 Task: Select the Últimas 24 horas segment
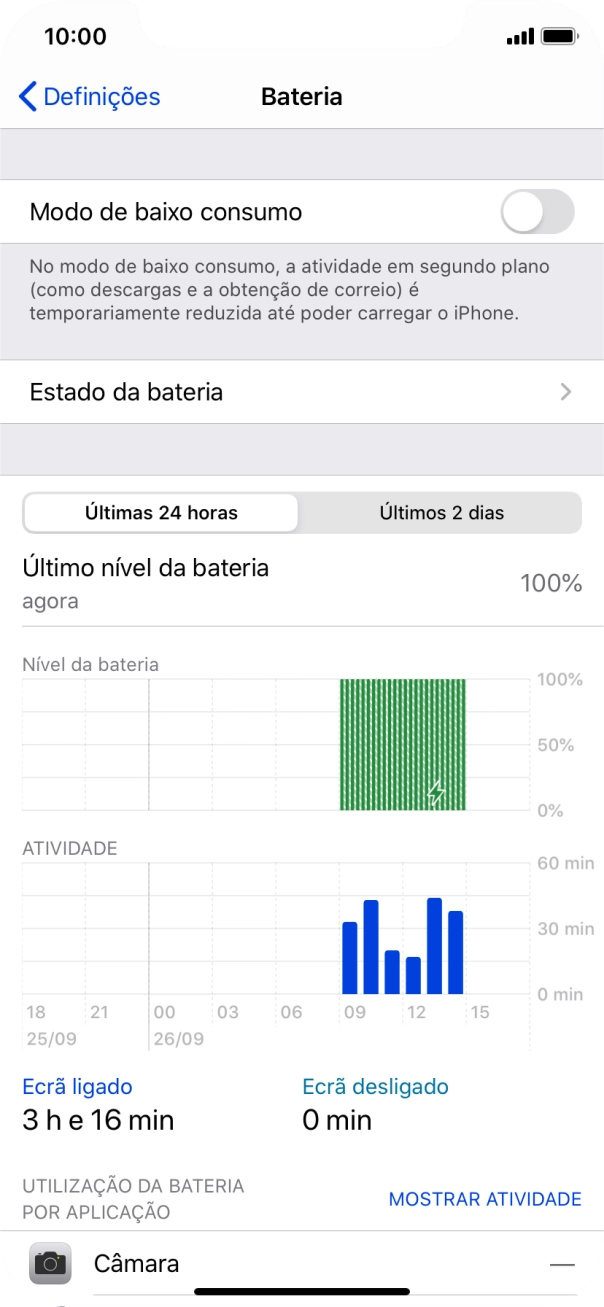(x=161, y=513)
